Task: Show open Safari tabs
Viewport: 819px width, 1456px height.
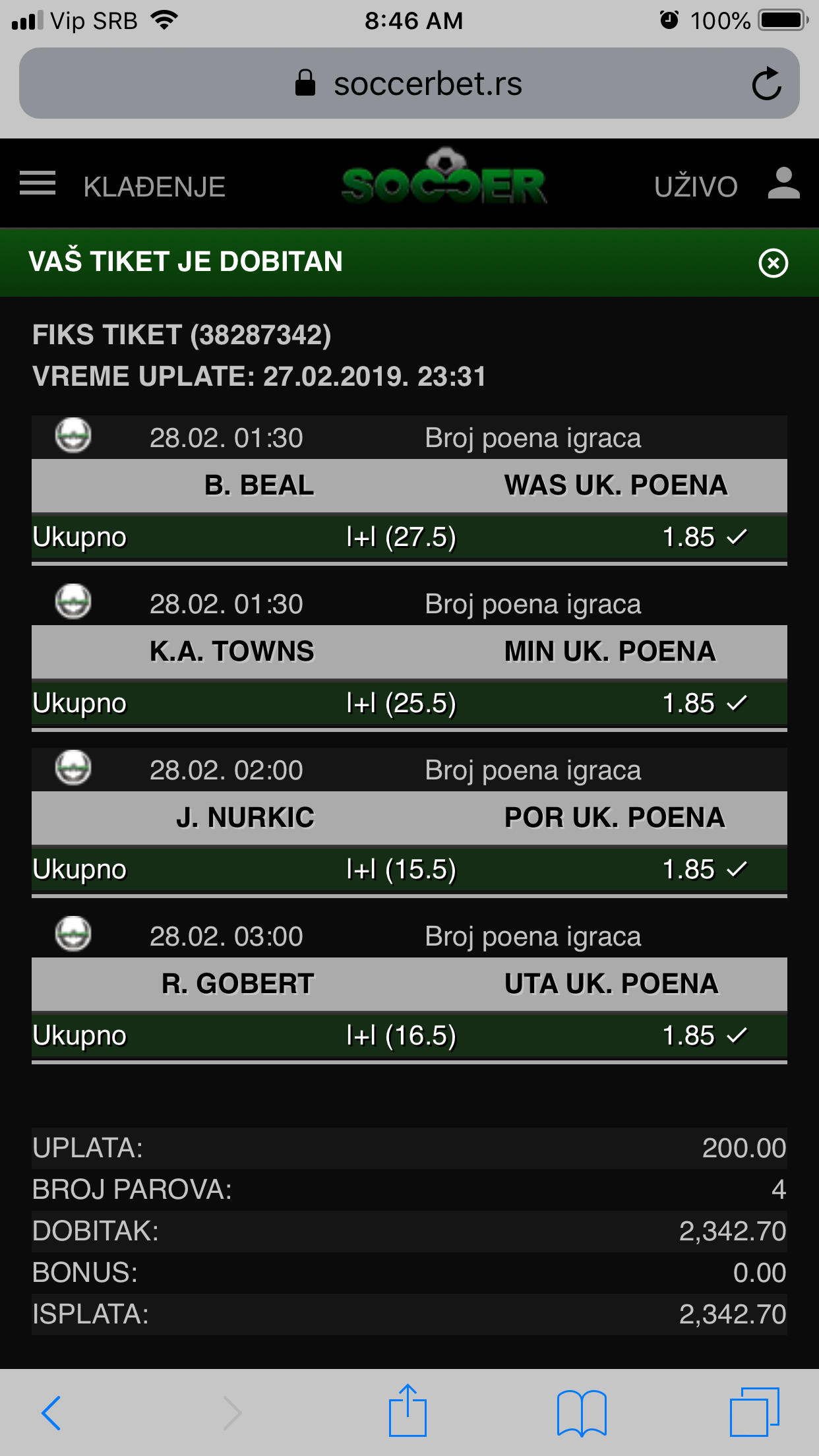Action: [754, 1412]
